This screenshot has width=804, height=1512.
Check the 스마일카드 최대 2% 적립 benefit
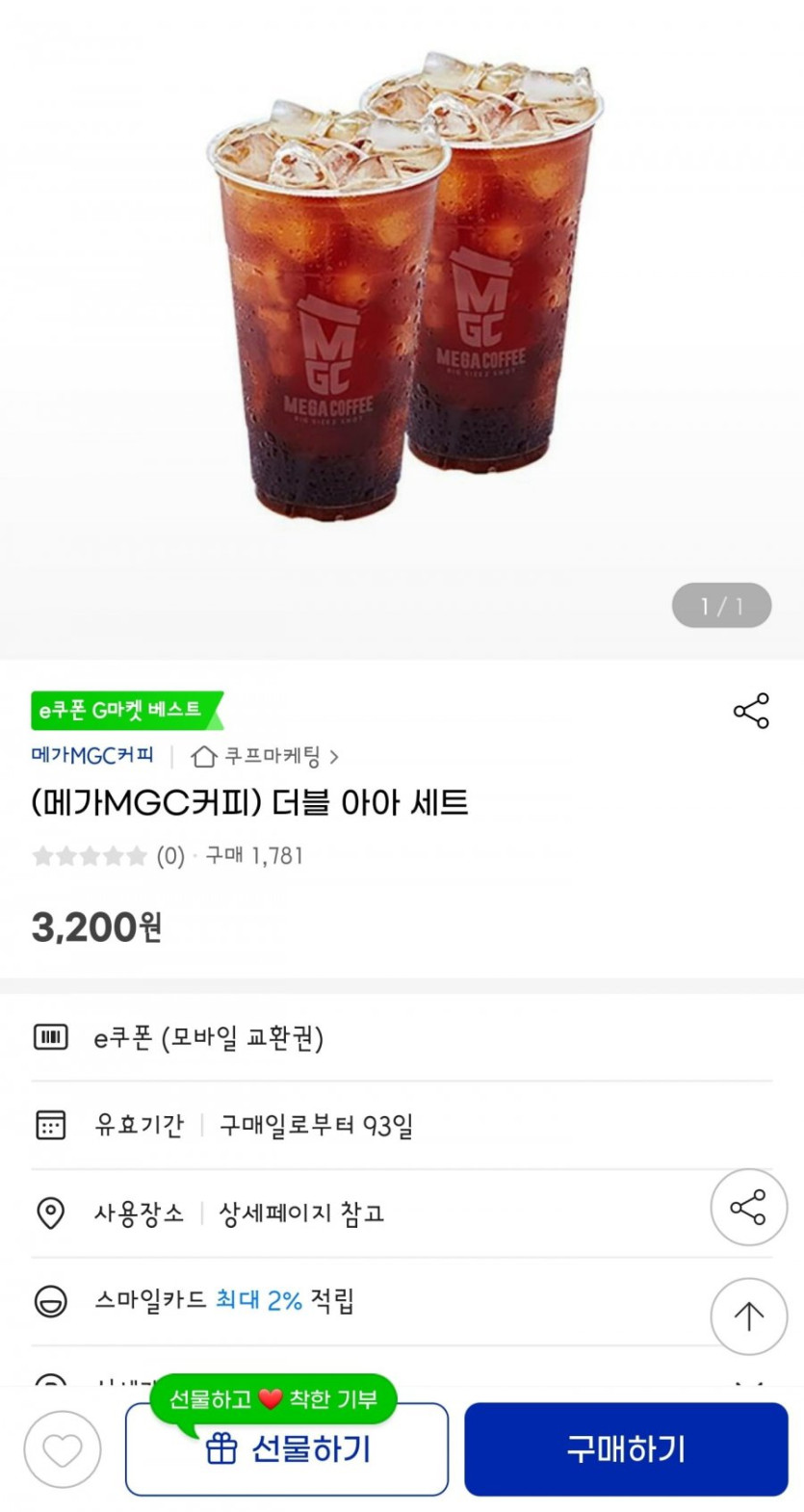(224, 1301)
